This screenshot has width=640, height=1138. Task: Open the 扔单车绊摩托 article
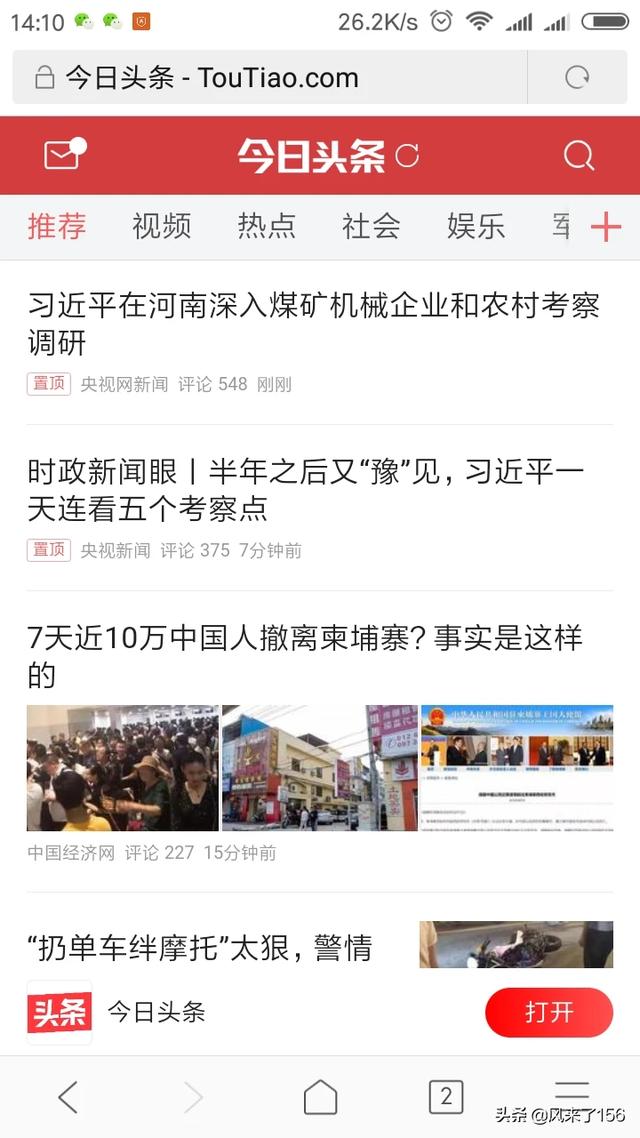click(200, 946)
